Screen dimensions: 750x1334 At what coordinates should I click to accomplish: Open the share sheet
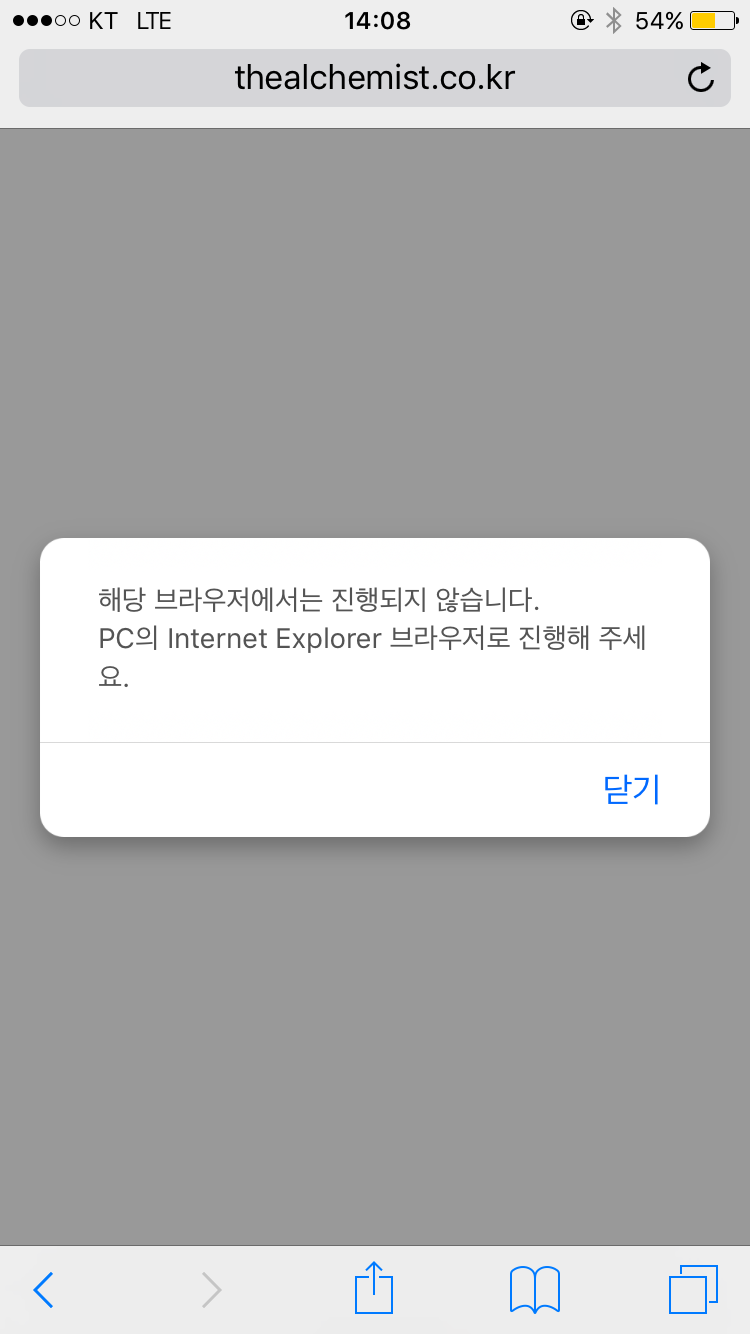coord(374,1288)
